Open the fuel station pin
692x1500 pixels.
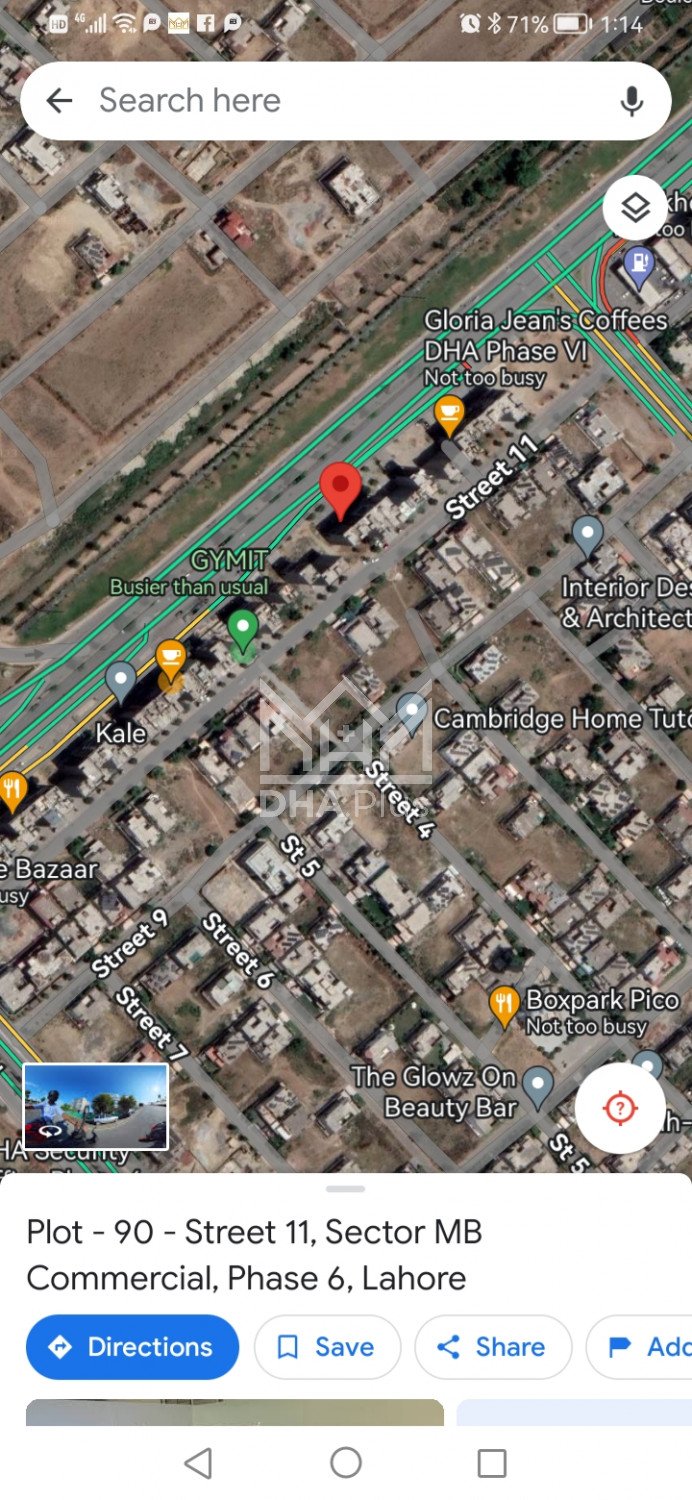click(638, 264)
